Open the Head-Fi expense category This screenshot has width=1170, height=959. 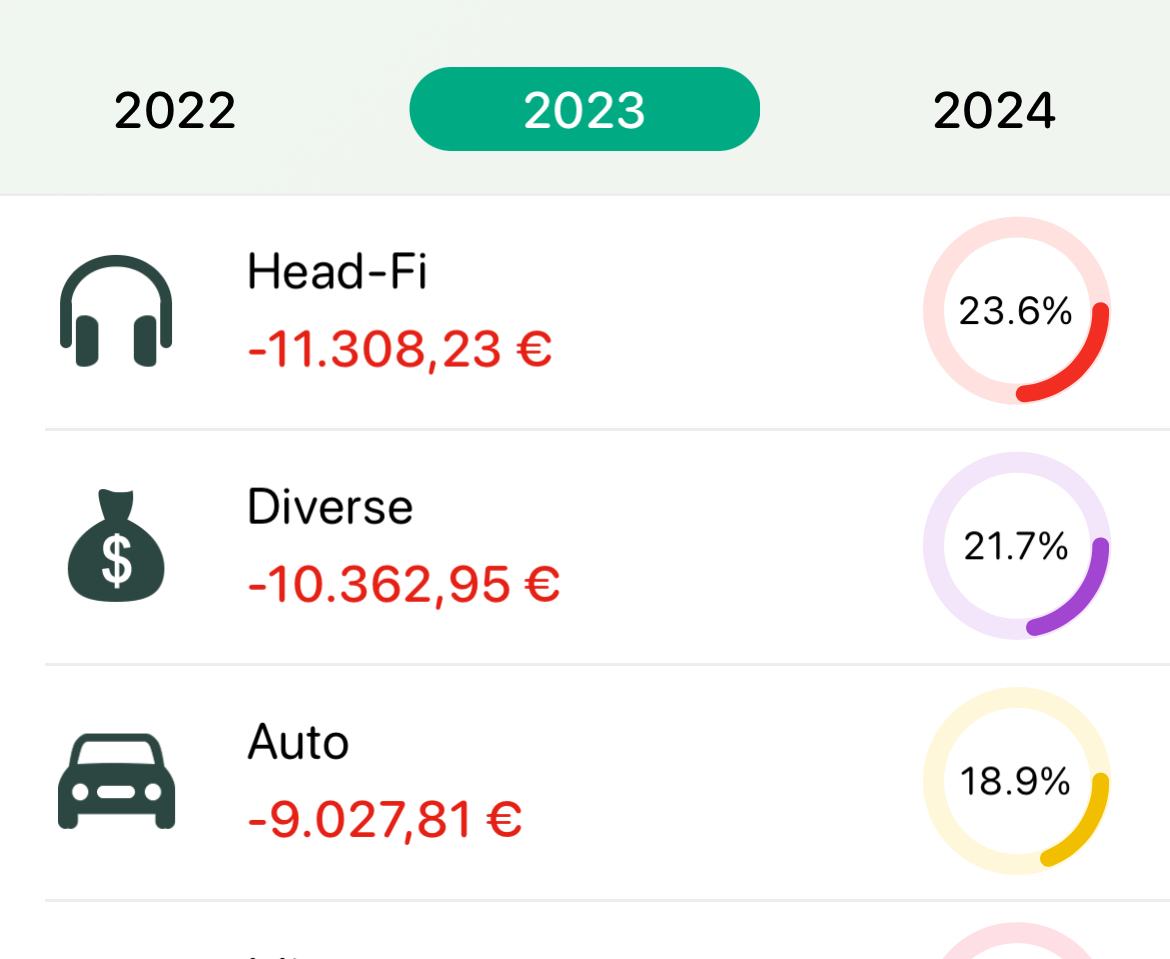pos(400,311)
